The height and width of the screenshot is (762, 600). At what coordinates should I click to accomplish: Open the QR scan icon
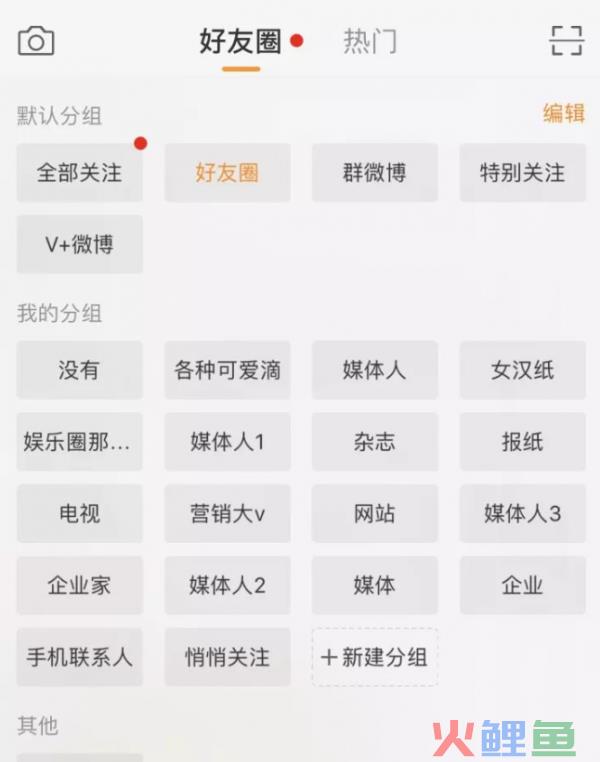tap(566, 41)
